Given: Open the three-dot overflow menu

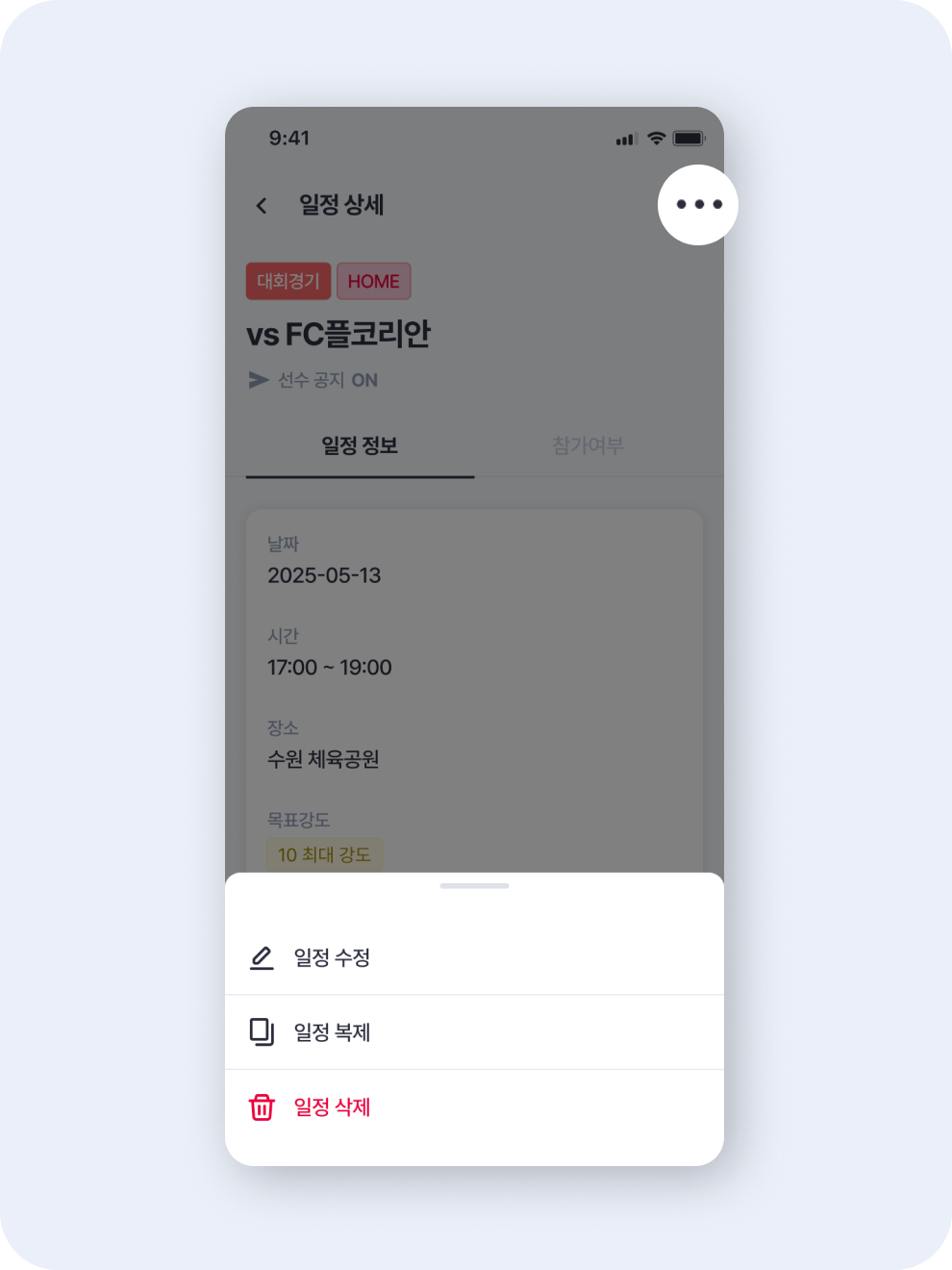Looking at the screenshot, I should click(698, 204).
